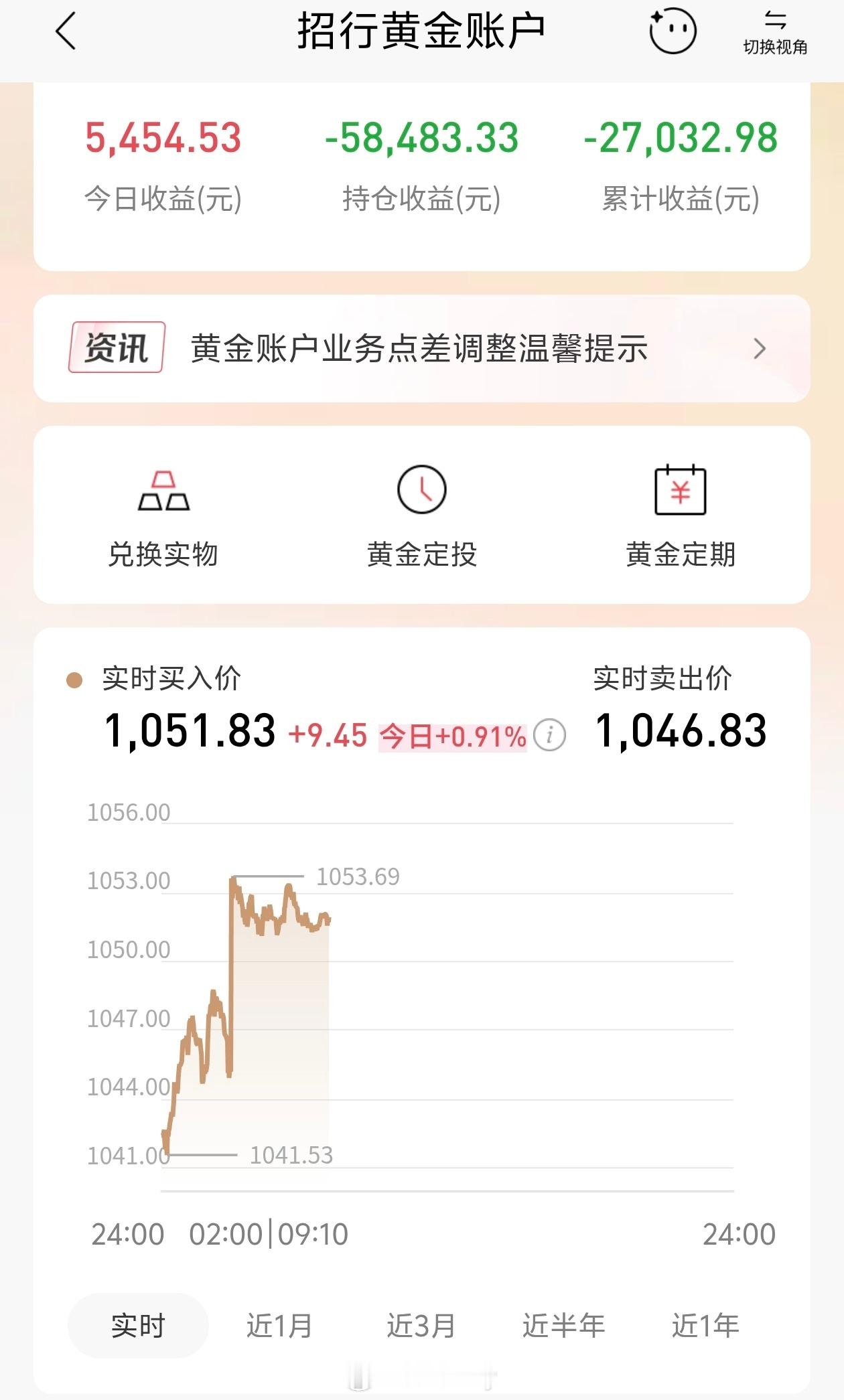Open 黄金定投 clock icon
Image resolution: width=844 pixels, height=1400 pixels.
(x=421, y=489)
